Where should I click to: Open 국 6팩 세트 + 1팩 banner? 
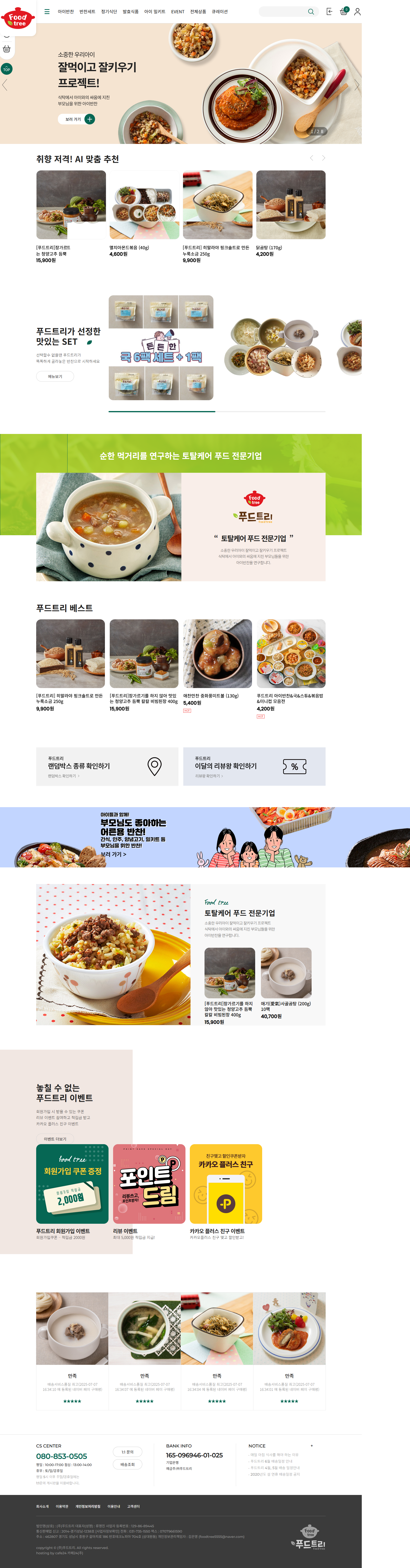point(161,348)
